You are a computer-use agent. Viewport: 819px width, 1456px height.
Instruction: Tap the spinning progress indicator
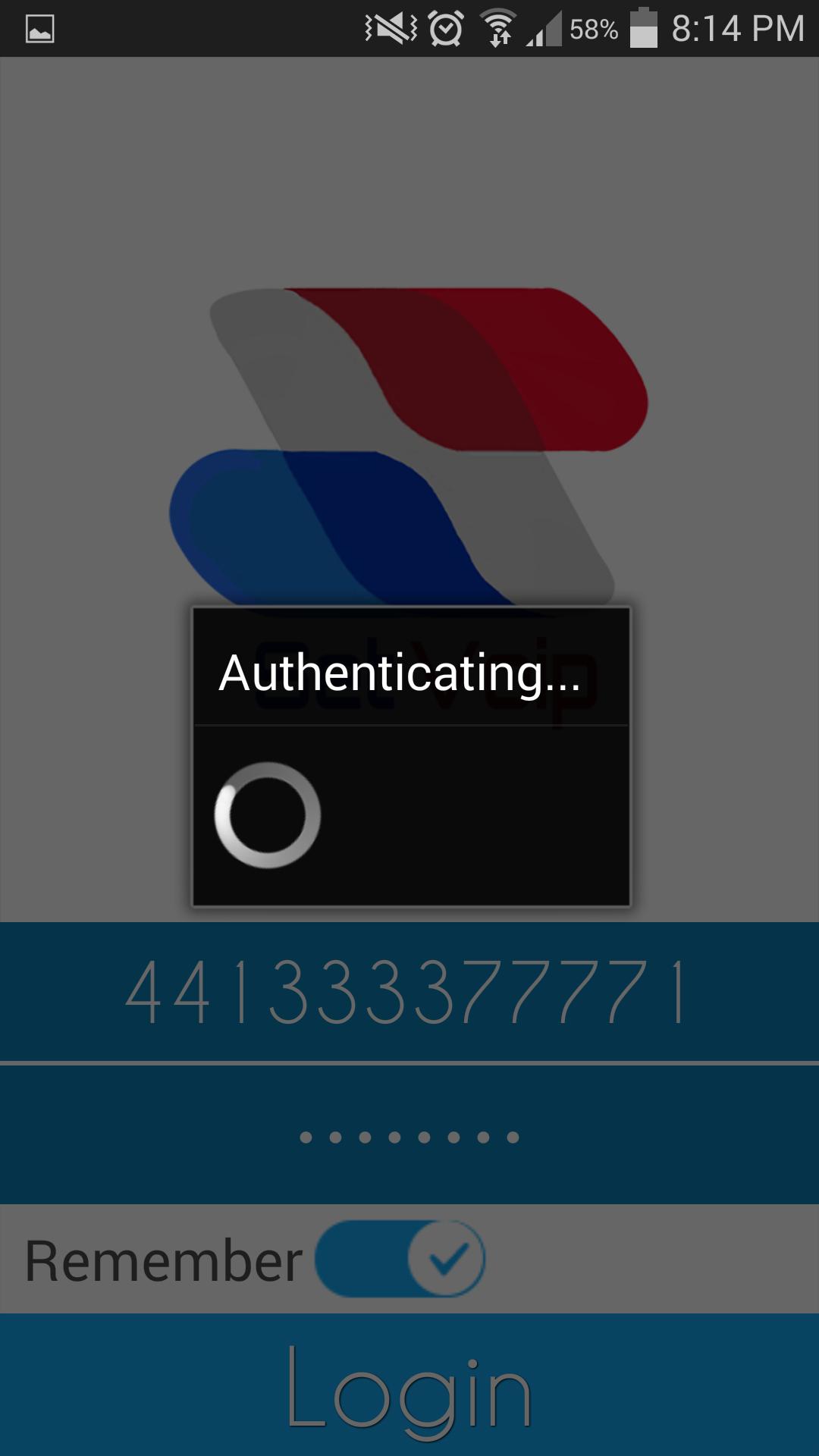point(268,815)
